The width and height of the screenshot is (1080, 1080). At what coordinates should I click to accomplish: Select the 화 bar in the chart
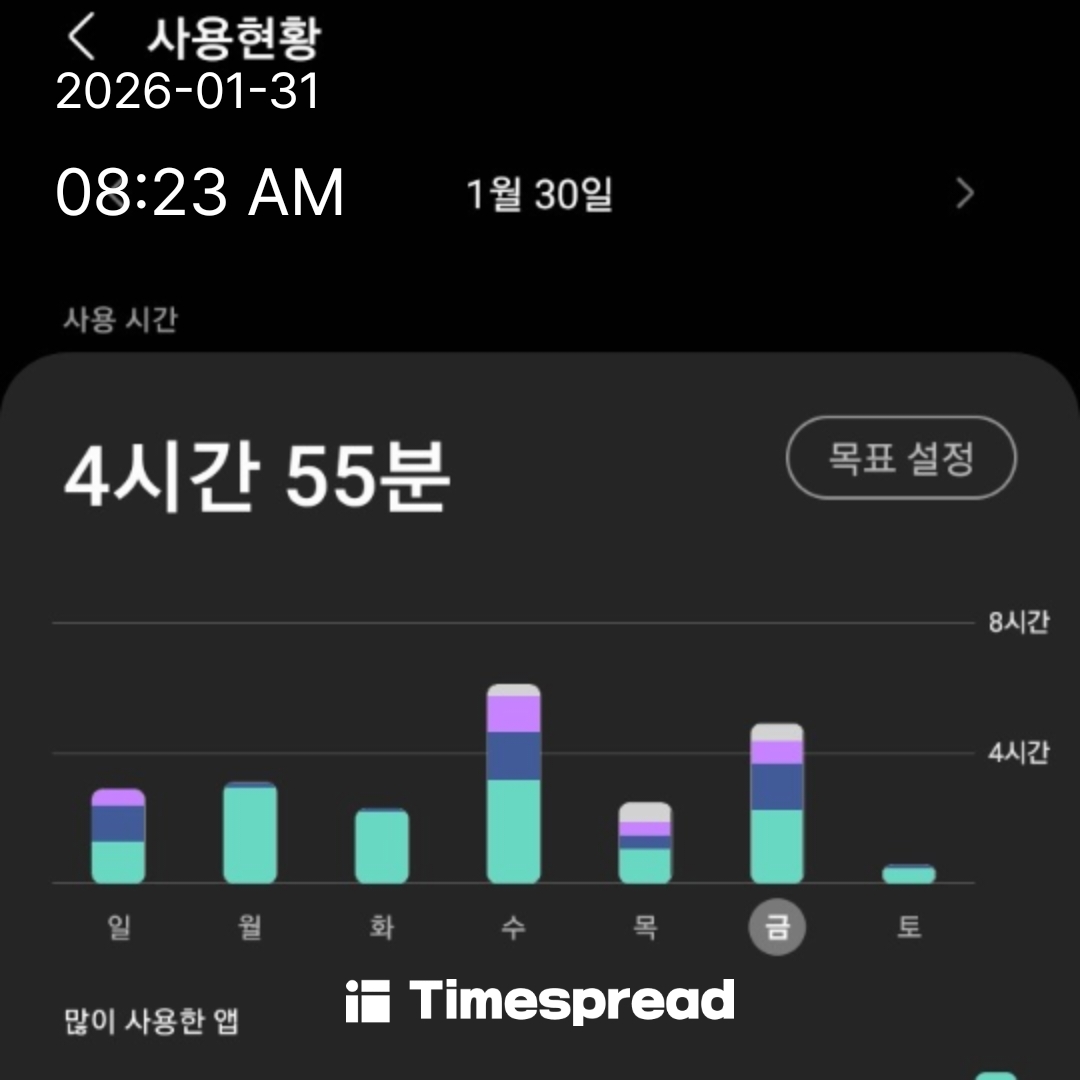click(x=382, y=846)
